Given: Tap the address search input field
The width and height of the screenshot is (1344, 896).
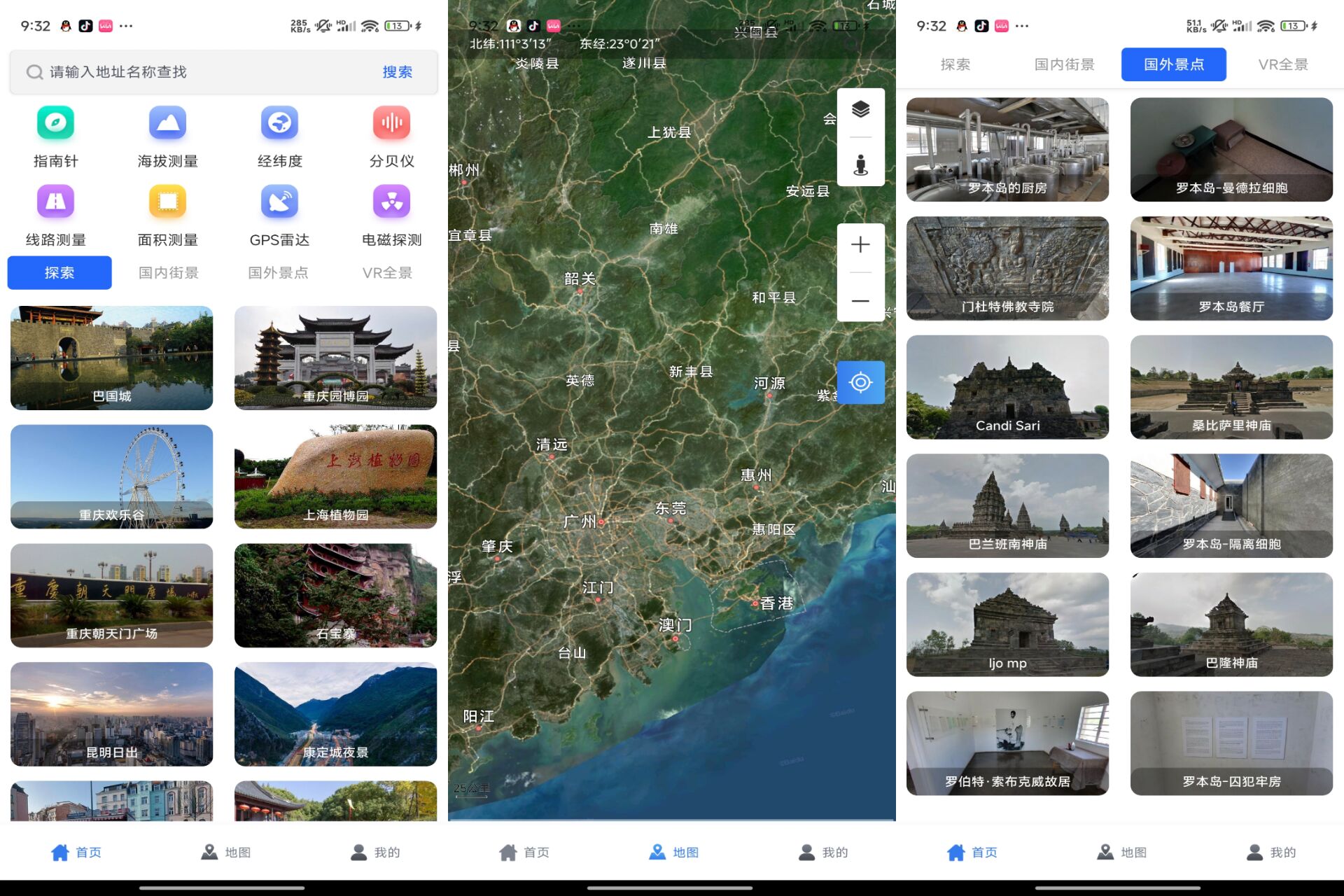Looking at the screenshot, I should point(203,72).
